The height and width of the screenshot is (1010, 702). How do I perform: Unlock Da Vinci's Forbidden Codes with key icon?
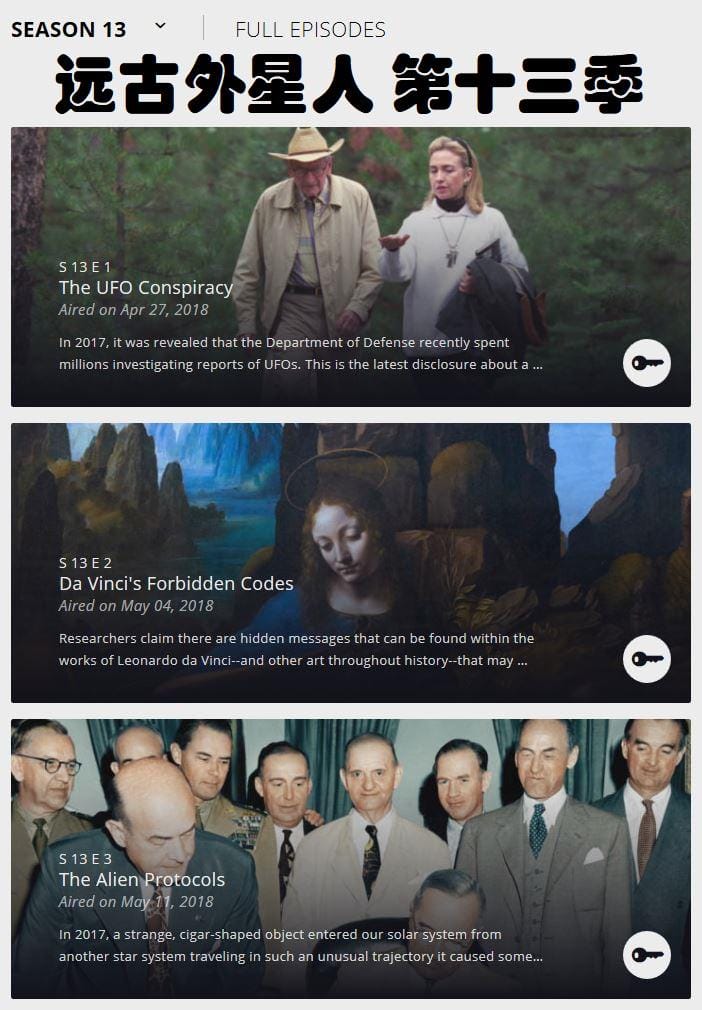pyautogui.click(x=646, y=659)
